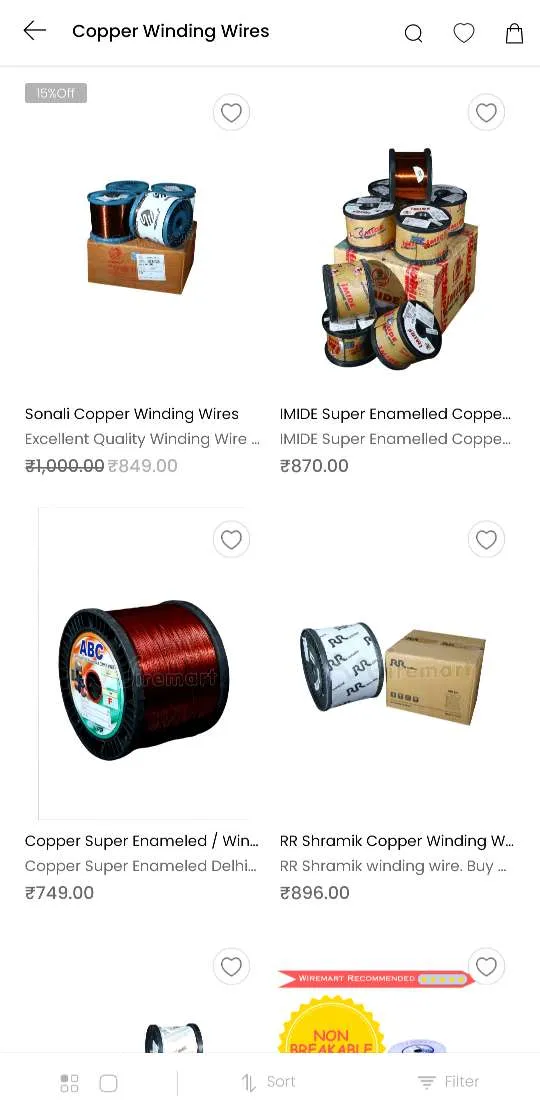Go back using the top-left arrow

point(34,30)
